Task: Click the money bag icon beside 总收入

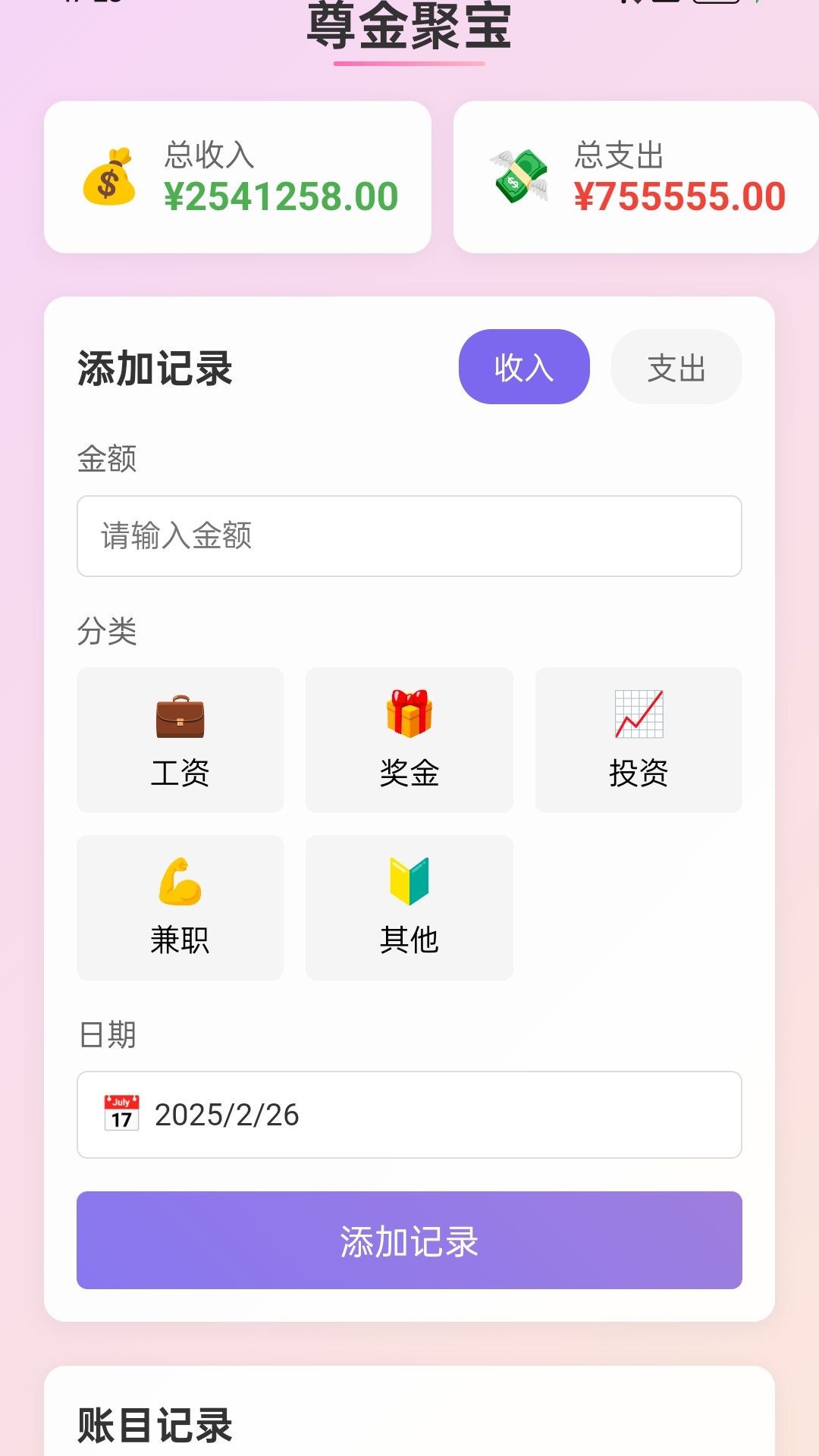Action: tap(112, 177)
